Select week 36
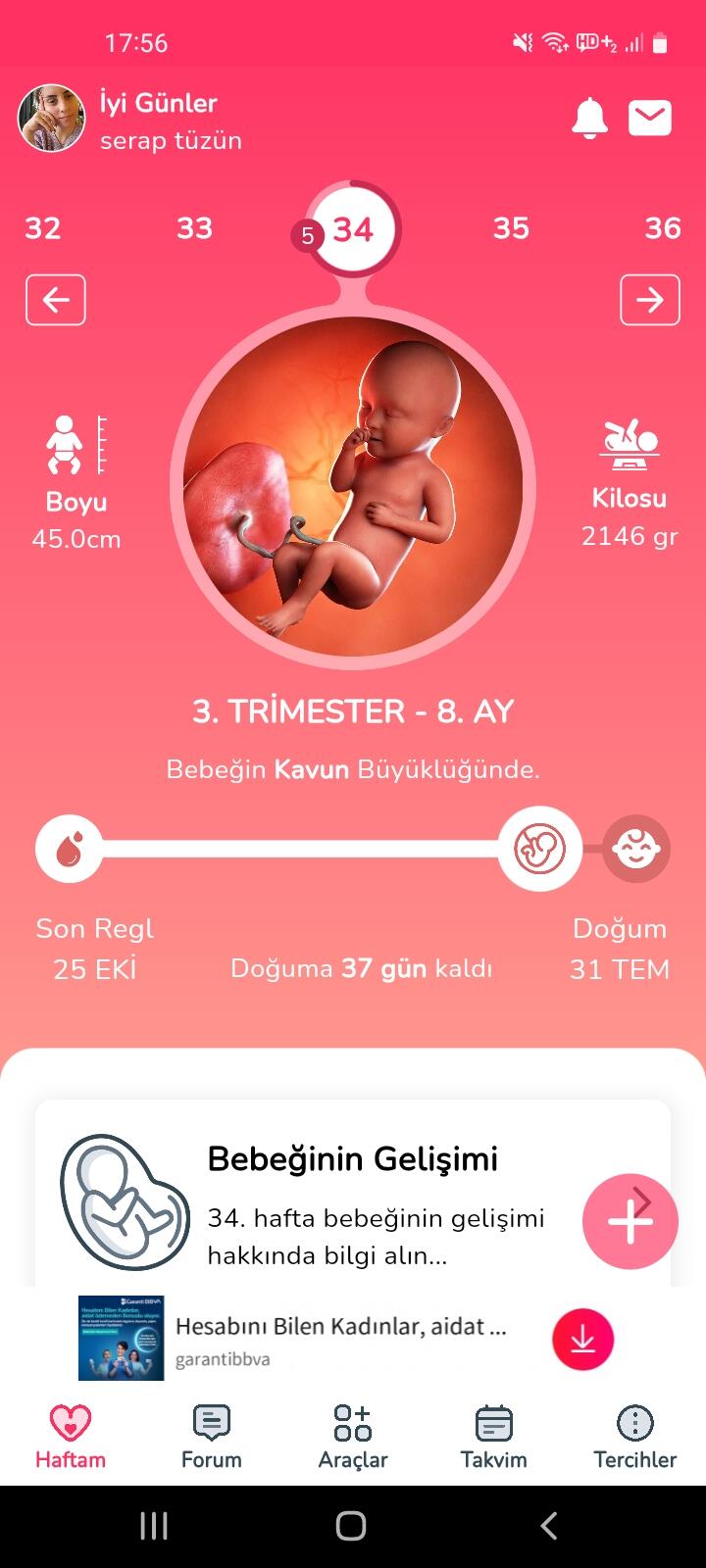The height and width of the screenshot is (1568, 706). (663, 228)
